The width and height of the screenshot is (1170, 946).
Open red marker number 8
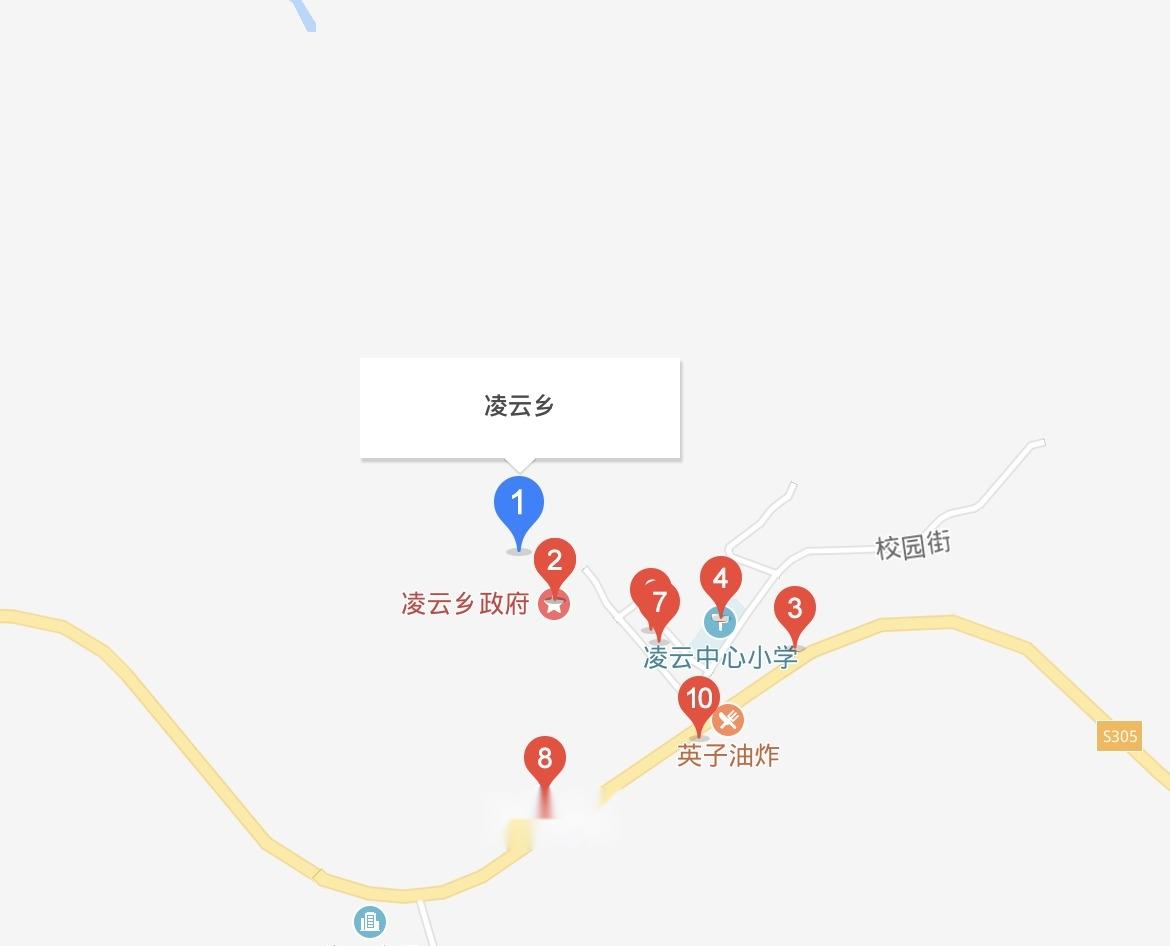545,760
